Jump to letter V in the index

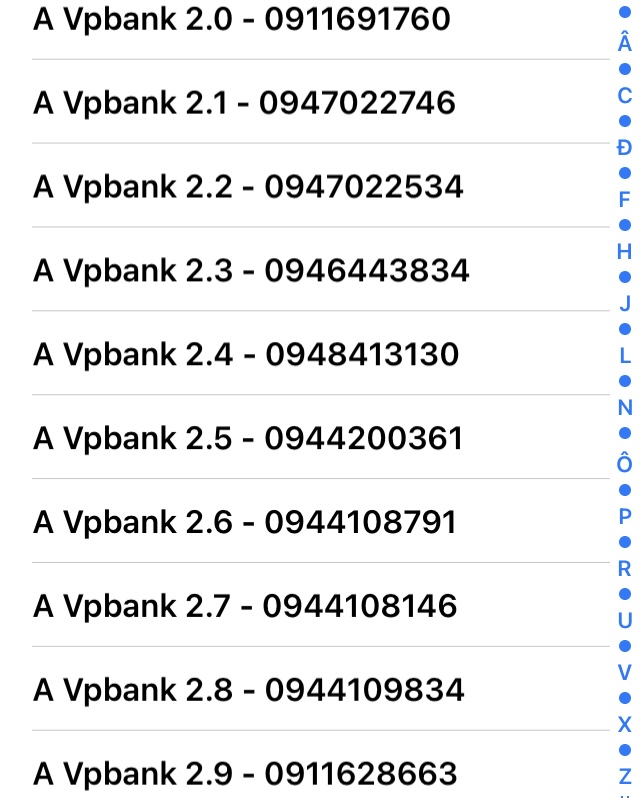pos(625,672)
